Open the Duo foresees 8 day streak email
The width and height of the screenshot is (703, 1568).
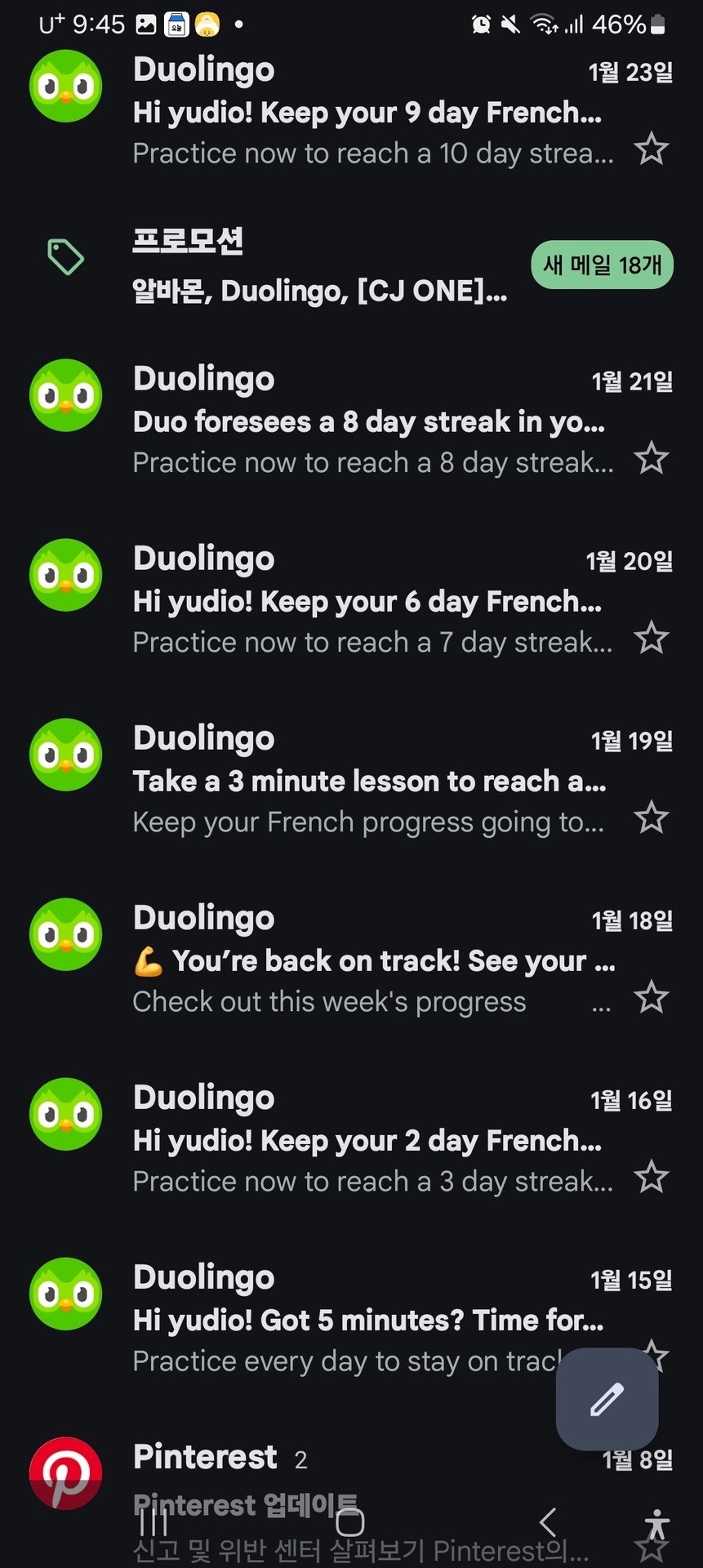click(x=351, y=420)
